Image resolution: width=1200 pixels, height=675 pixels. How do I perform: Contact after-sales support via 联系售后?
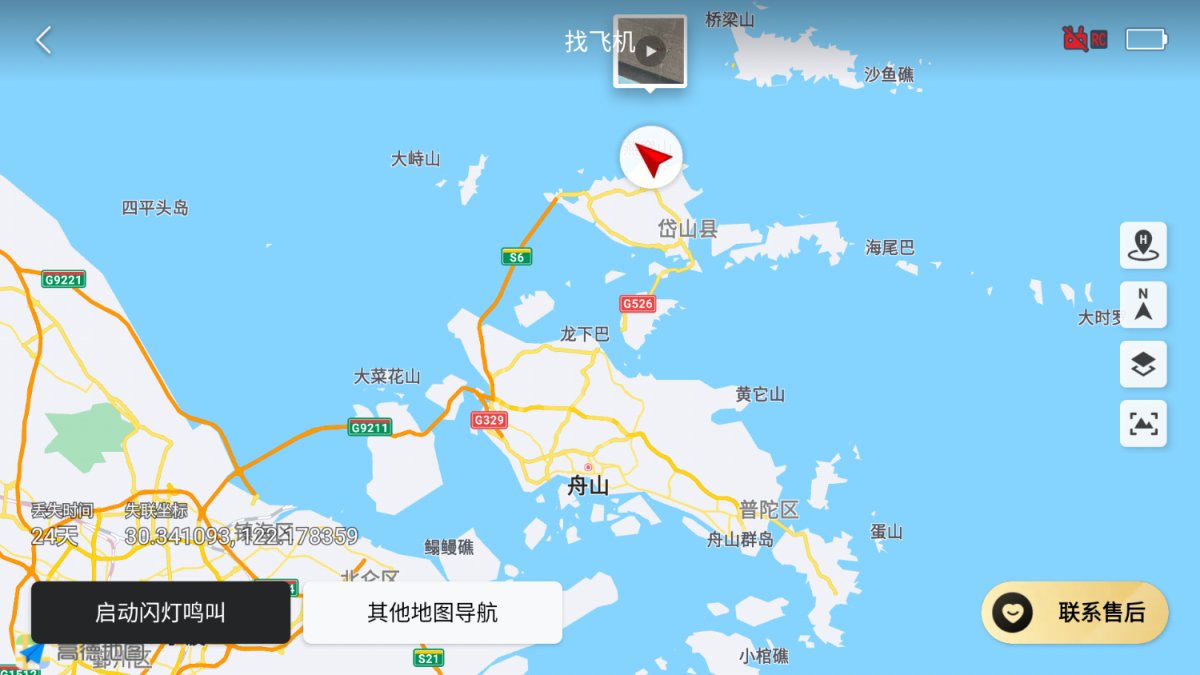(1075, 612)
